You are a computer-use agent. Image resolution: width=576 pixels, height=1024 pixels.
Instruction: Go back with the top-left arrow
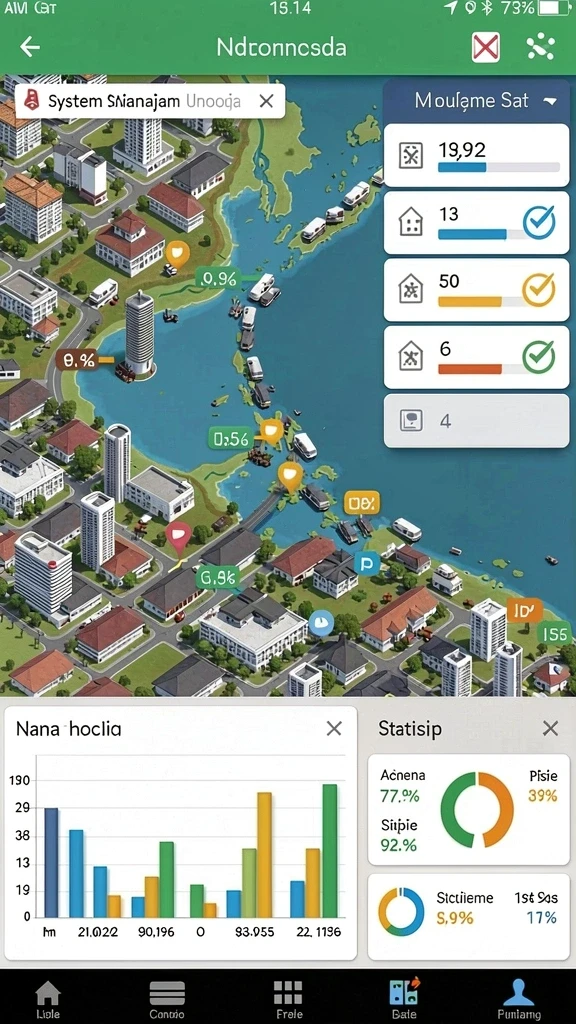pos(30,47)
